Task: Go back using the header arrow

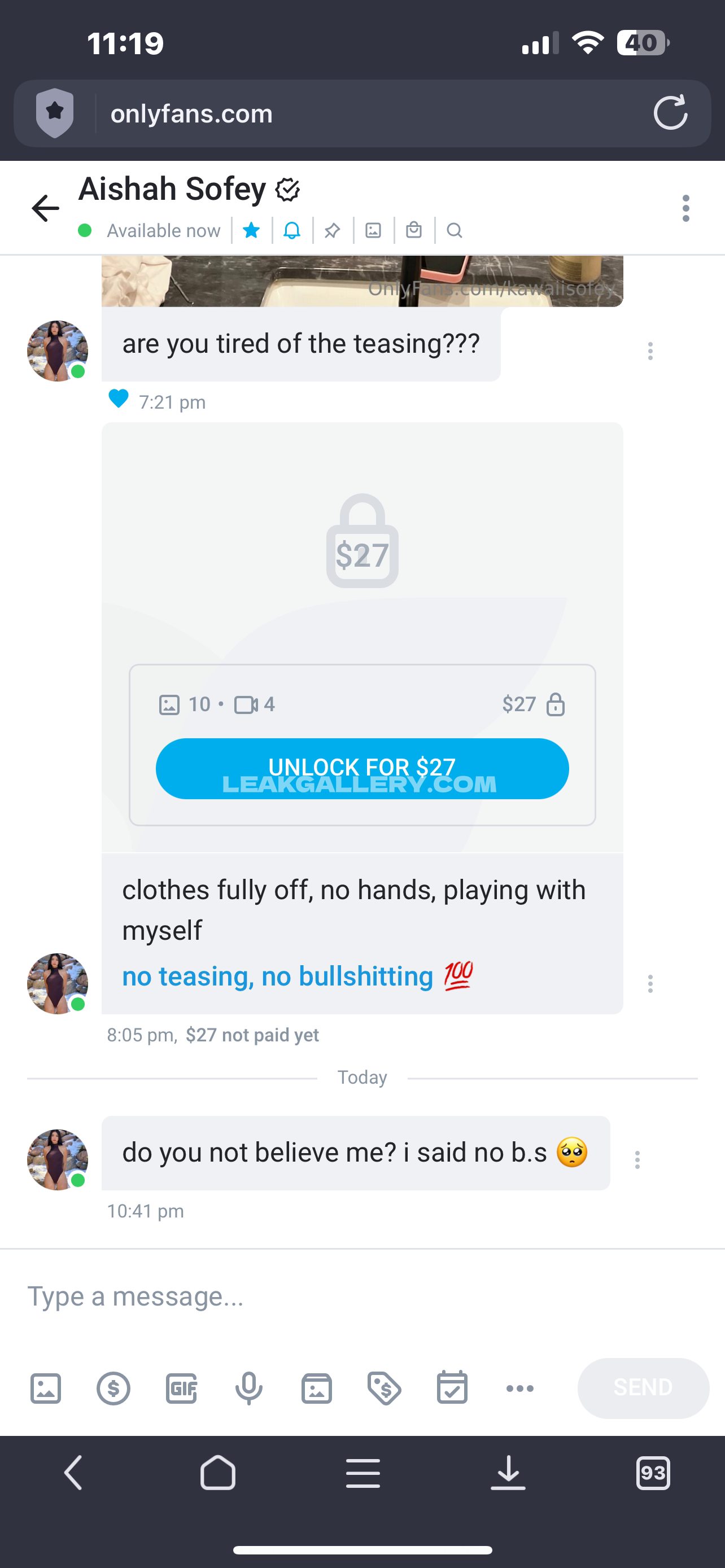Action: point(46,208)
